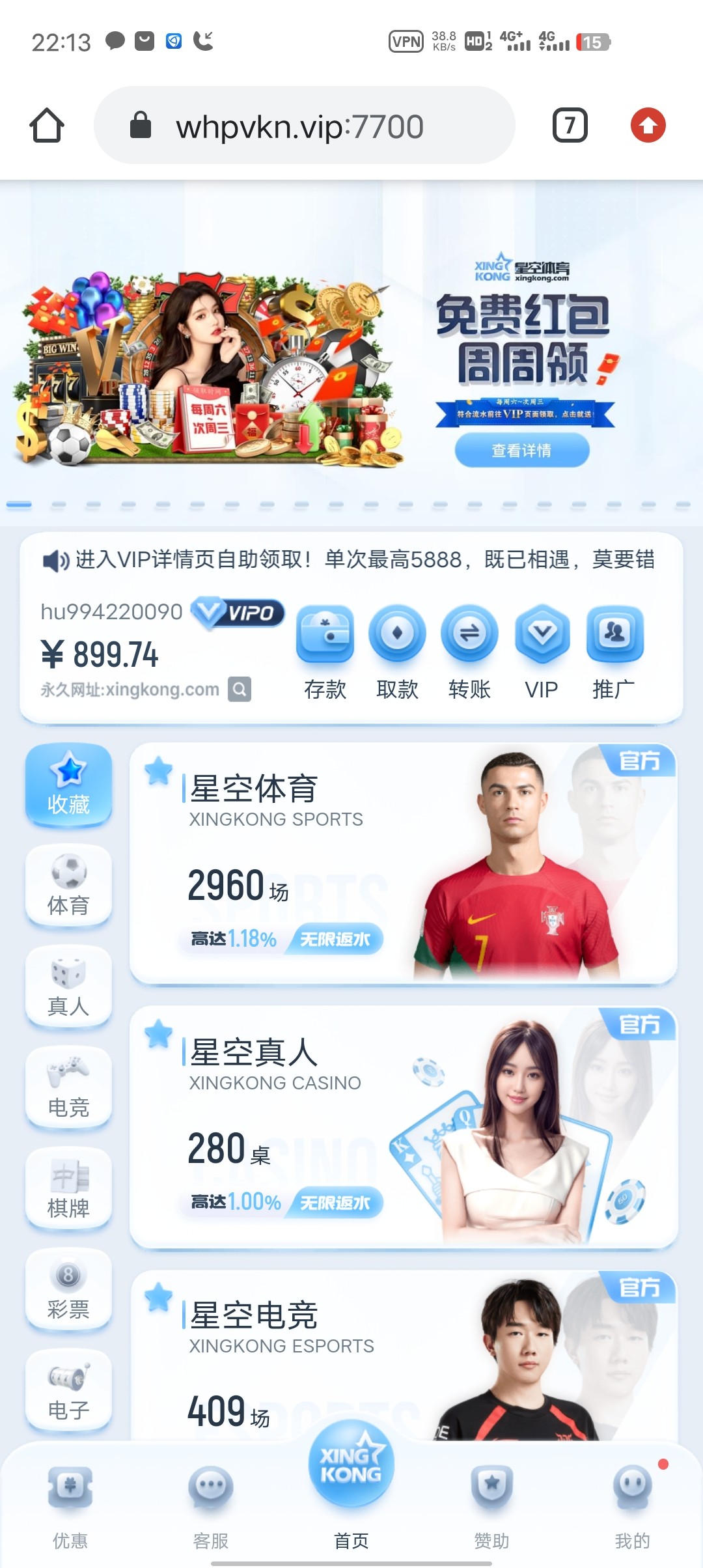Open 取款 withdrawal
This screenshot has width=703, height=1568.
tap(397, 652)
